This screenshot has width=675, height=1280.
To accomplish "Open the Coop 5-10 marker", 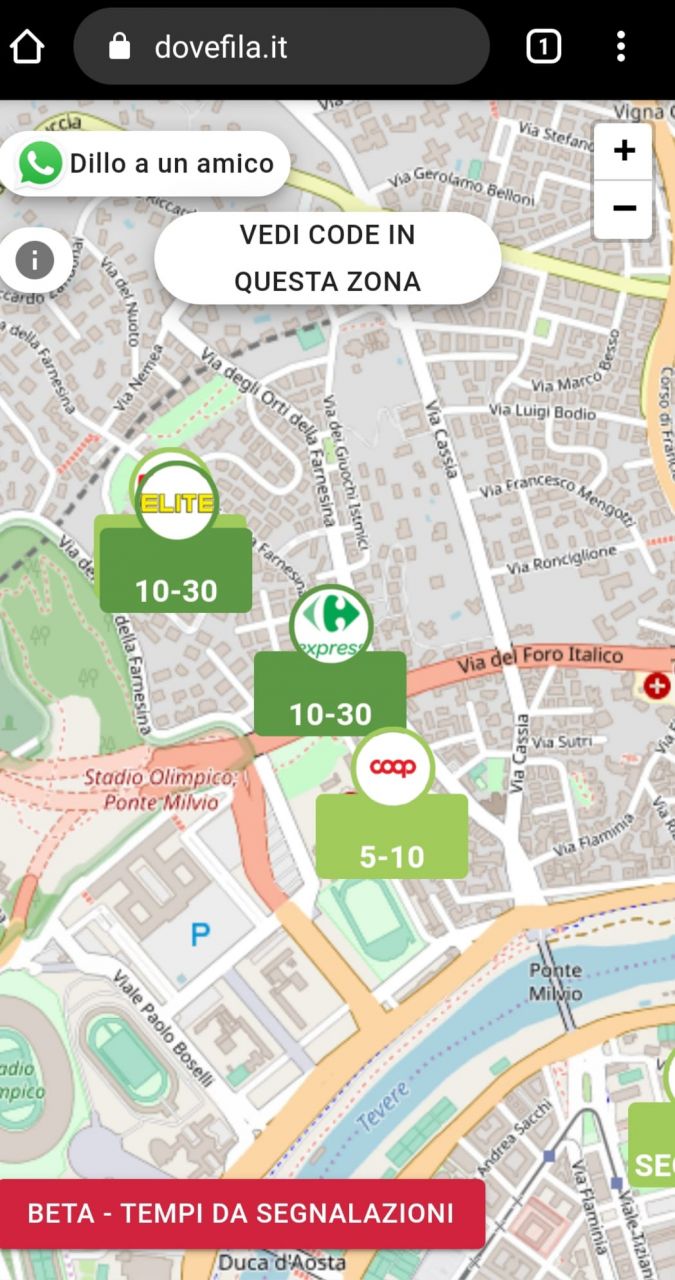I will tap(392, 804).
